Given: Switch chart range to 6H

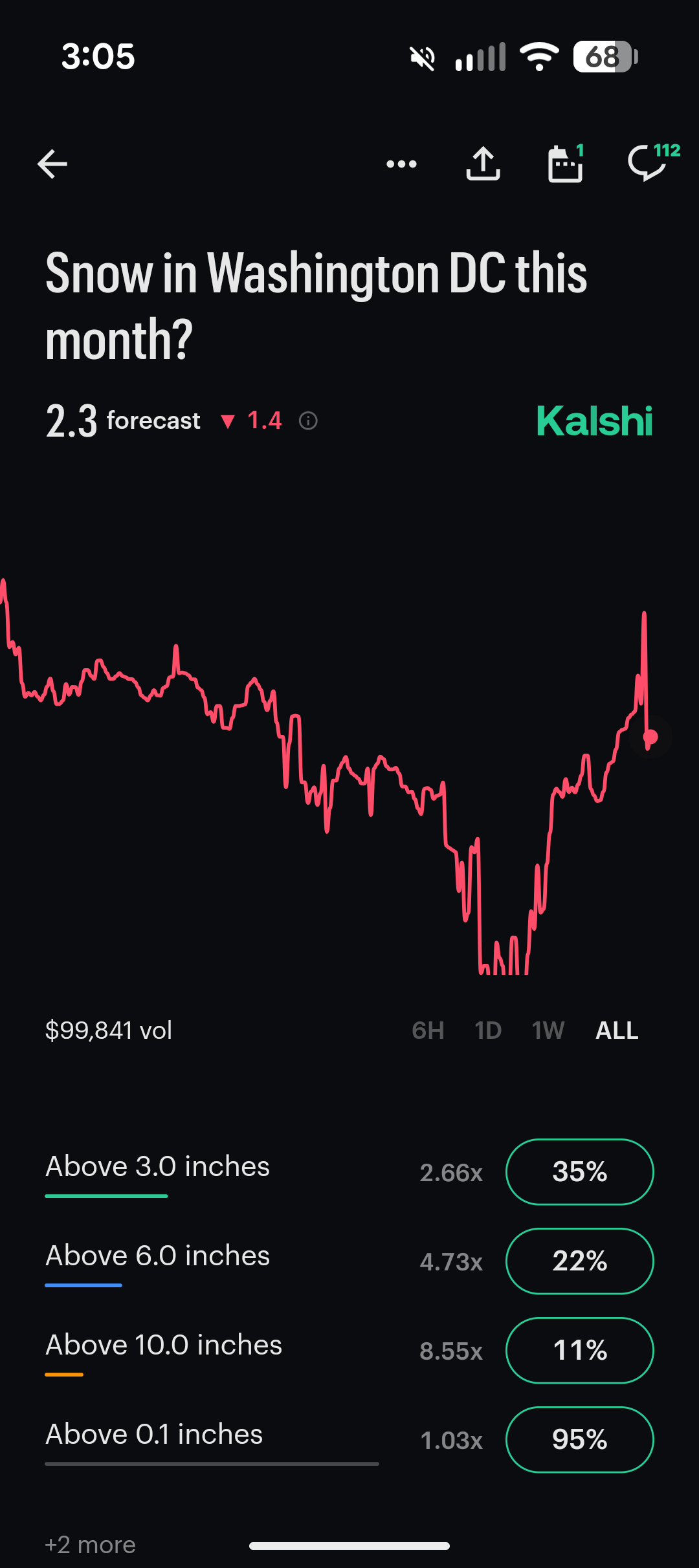Looking at the screenshot, I should [428, 1030].
